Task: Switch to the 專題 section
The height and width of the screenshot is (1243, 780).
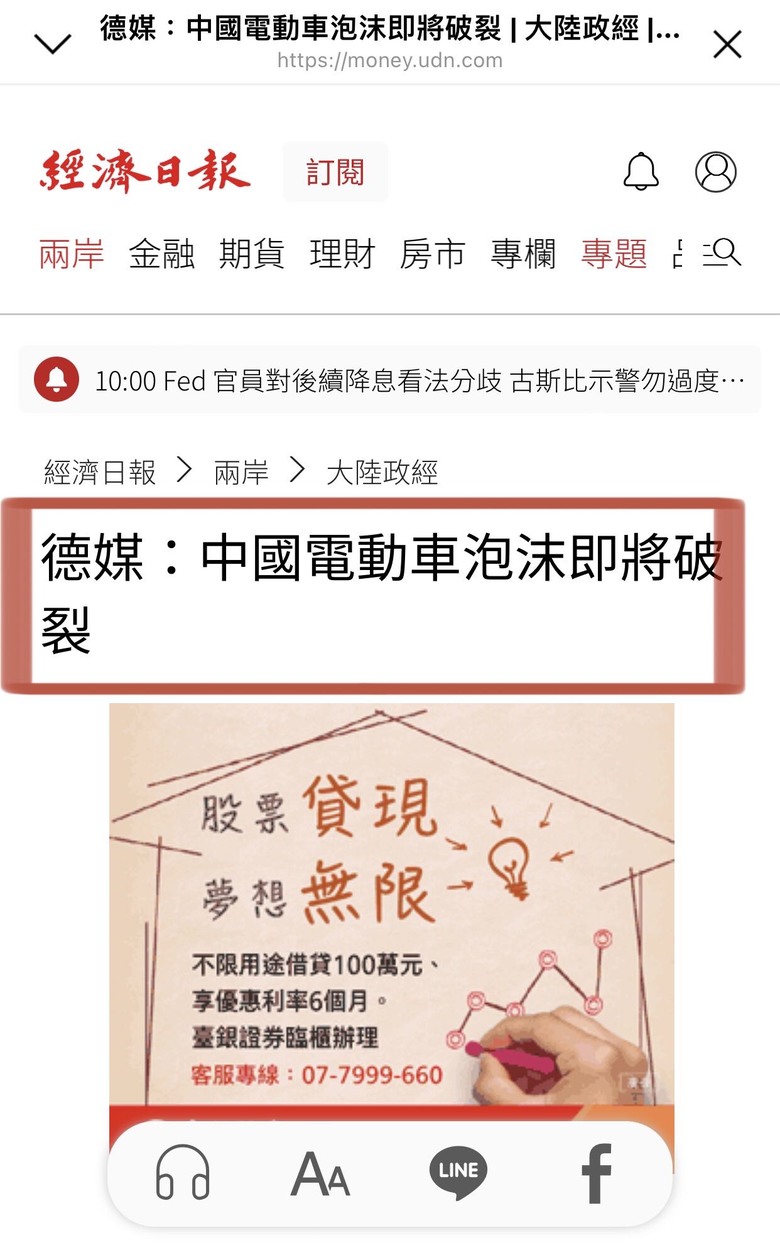Action: (614, 254)
